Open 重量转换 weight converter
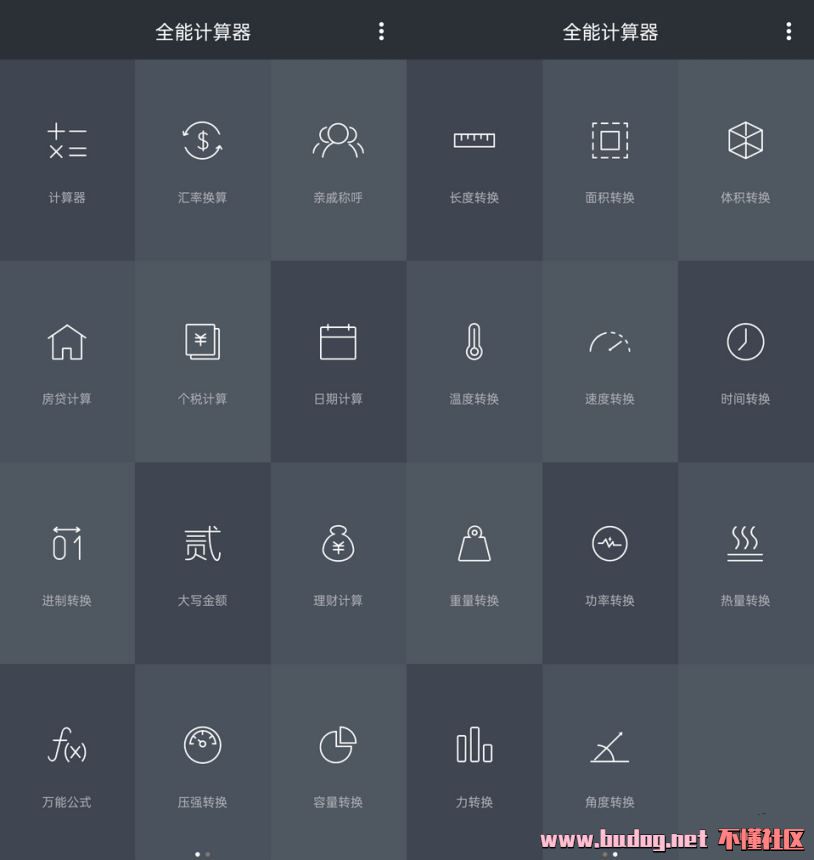Viewport: 814px width, 860px height. [x=474, y=563]
